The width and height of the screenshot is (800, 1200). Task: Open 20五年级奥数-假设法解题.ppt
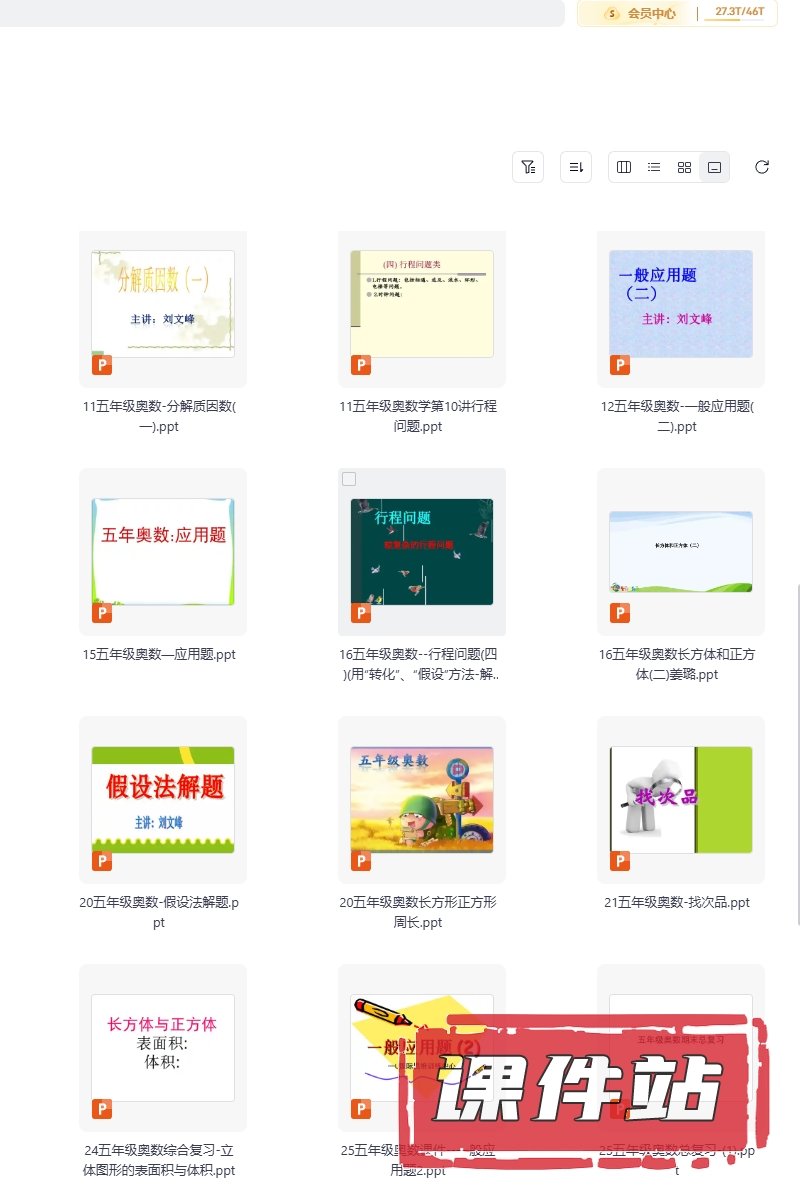[163, 800]
